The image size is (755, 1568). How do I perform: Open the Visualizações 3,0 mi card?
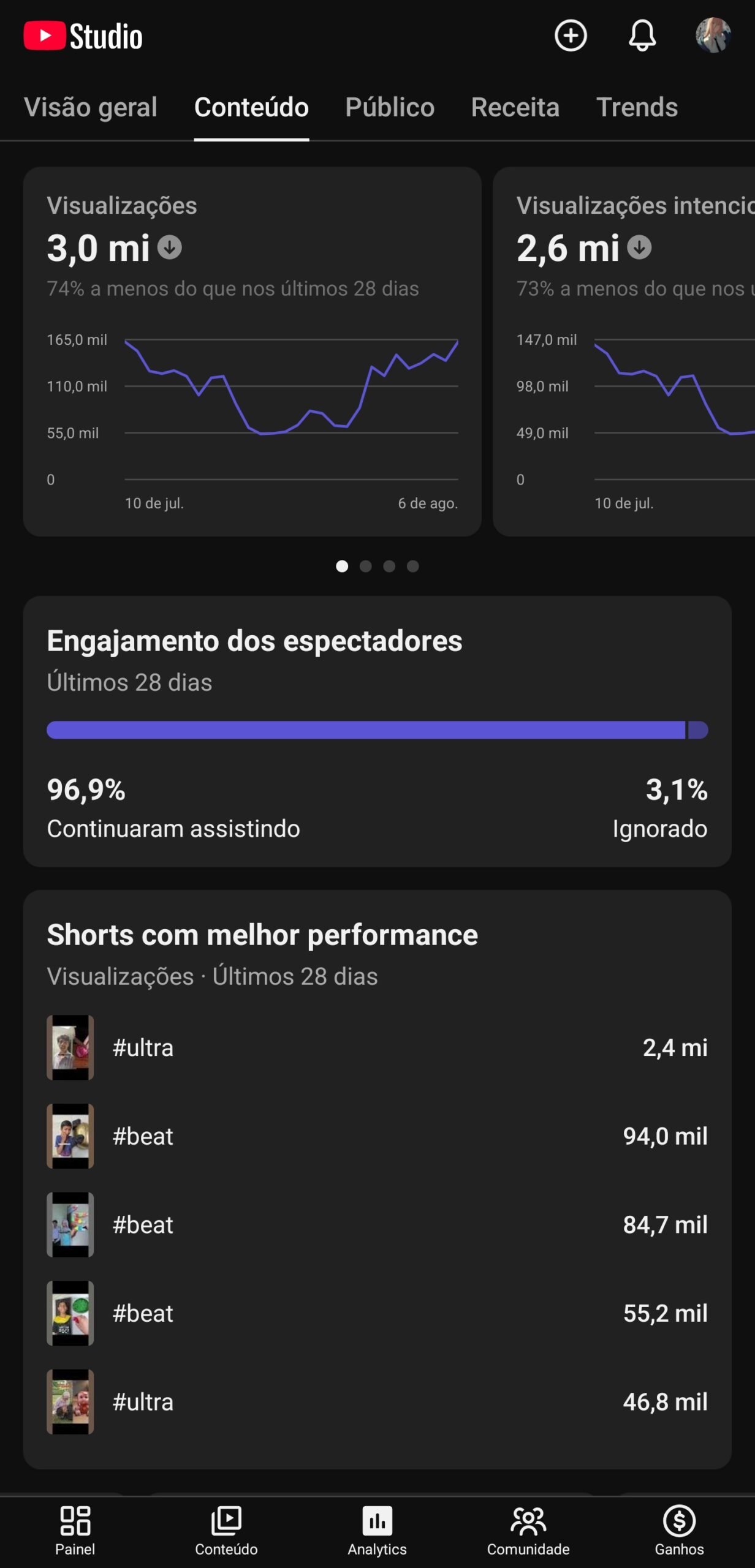click(x=252, y=352)
